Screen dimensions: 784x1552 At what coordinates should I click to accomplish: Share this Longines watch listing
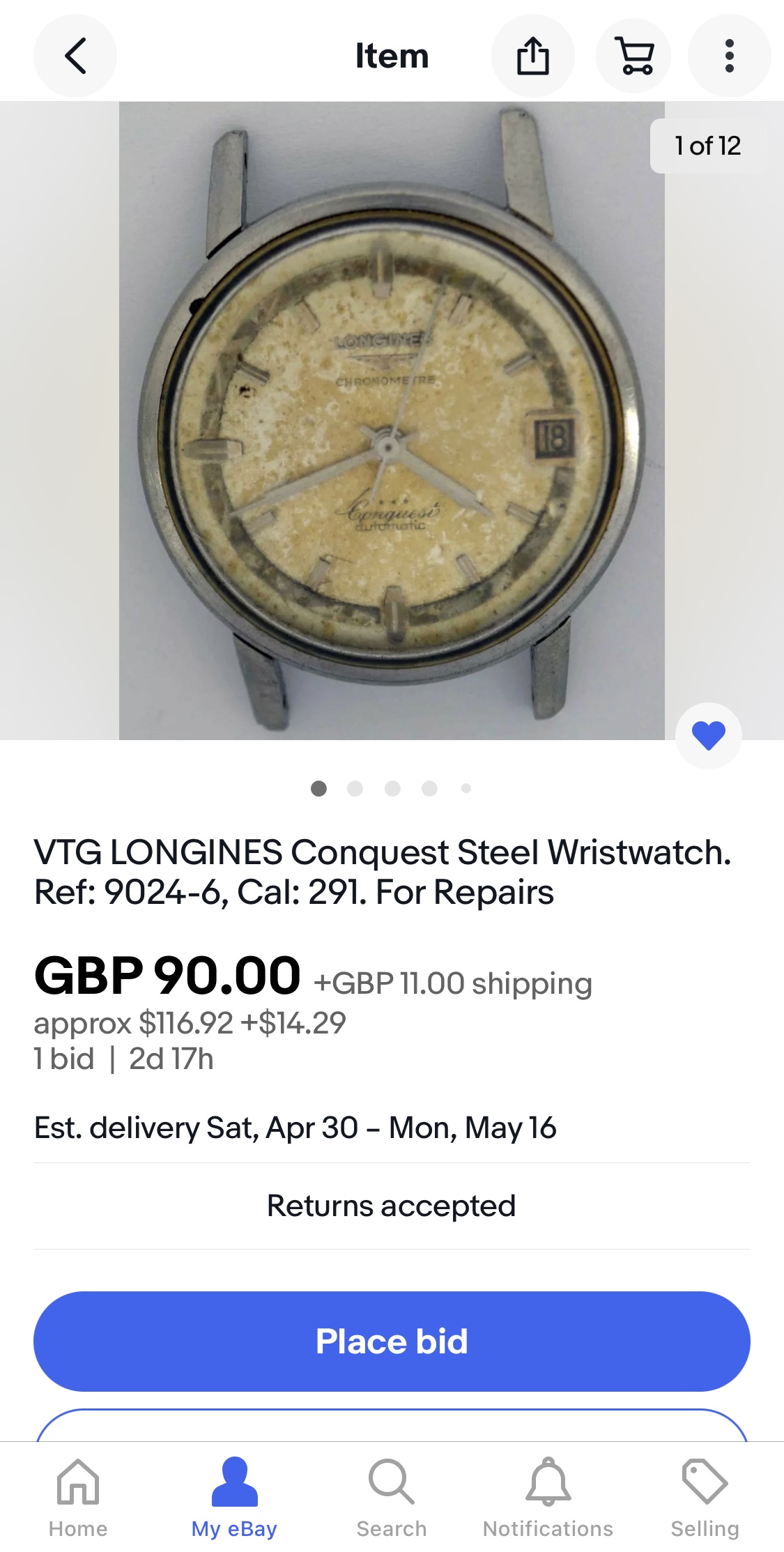click(x=533, y=56)
